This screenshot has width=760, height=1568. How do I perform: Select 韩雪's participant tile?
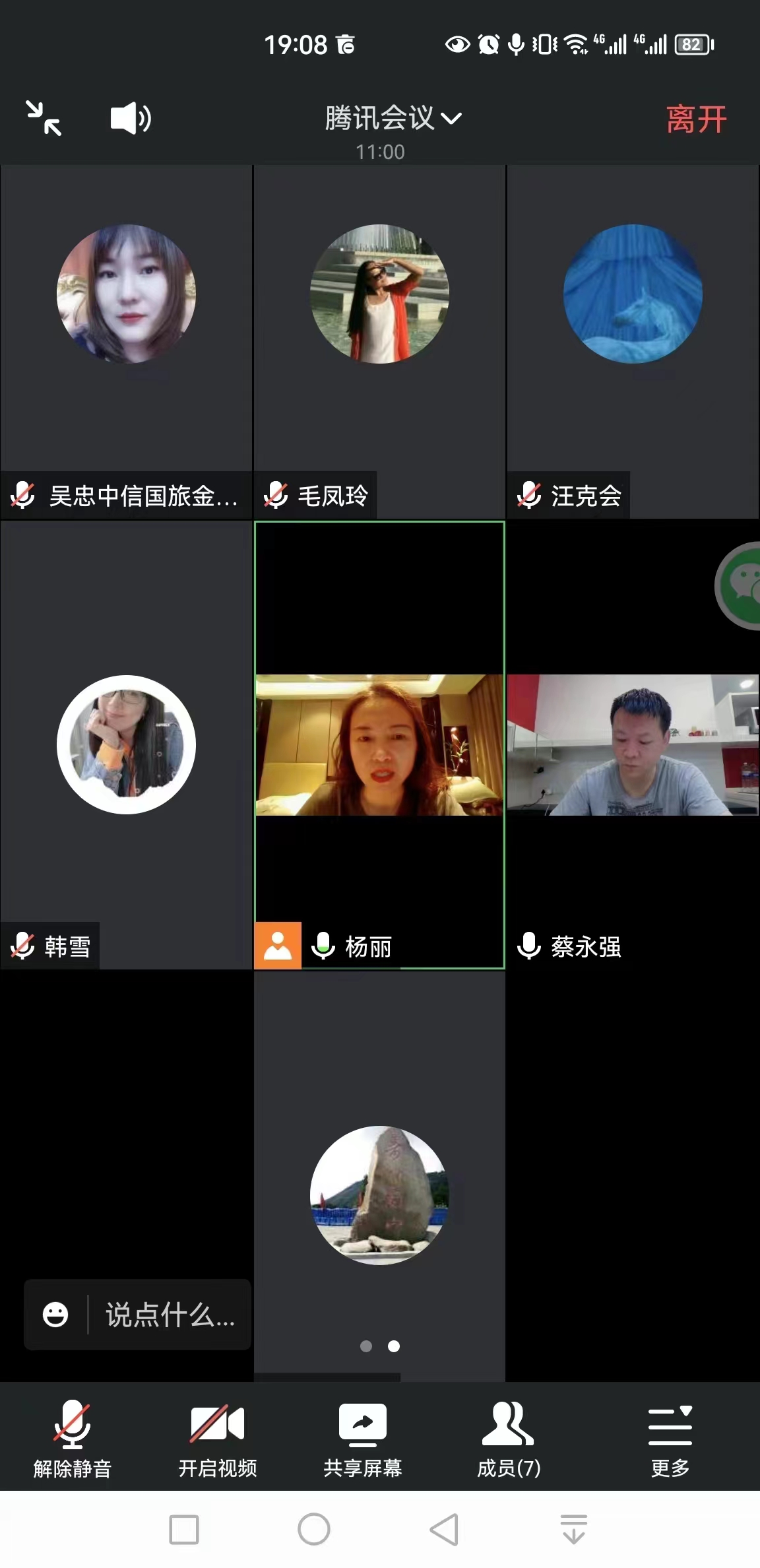(126, 745)
